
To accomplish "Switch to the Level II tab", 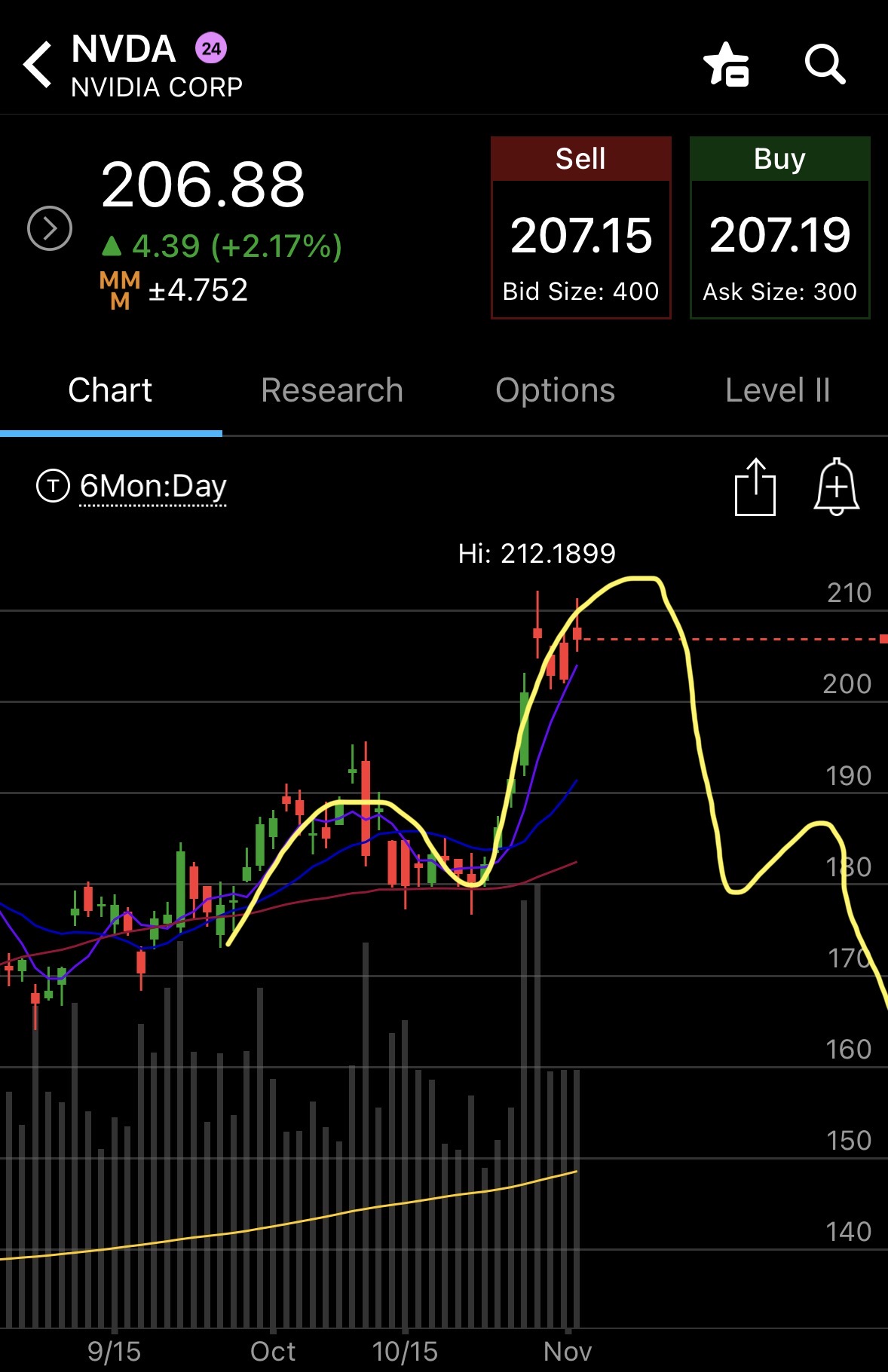I will 777,390.
